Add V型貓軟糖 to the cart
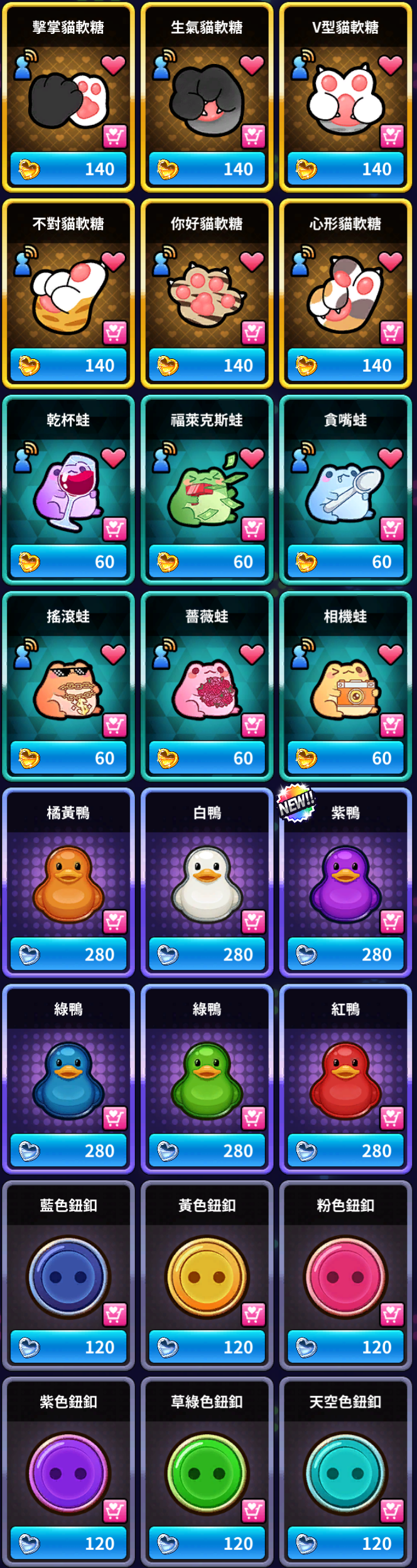The image size is (417, 1568). coord(391,136)
